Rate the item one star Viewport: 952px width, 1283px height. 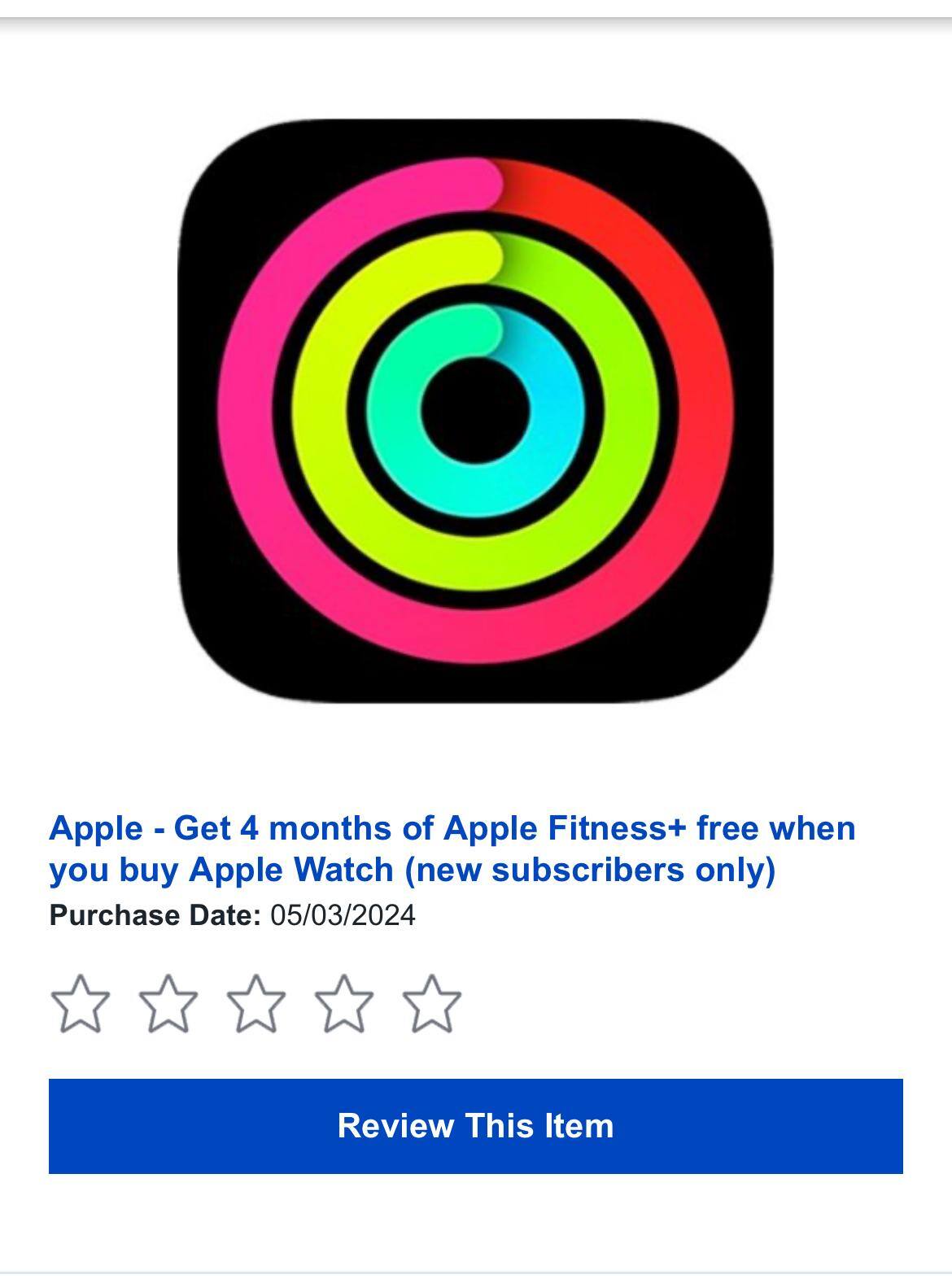click(81, 1004)
